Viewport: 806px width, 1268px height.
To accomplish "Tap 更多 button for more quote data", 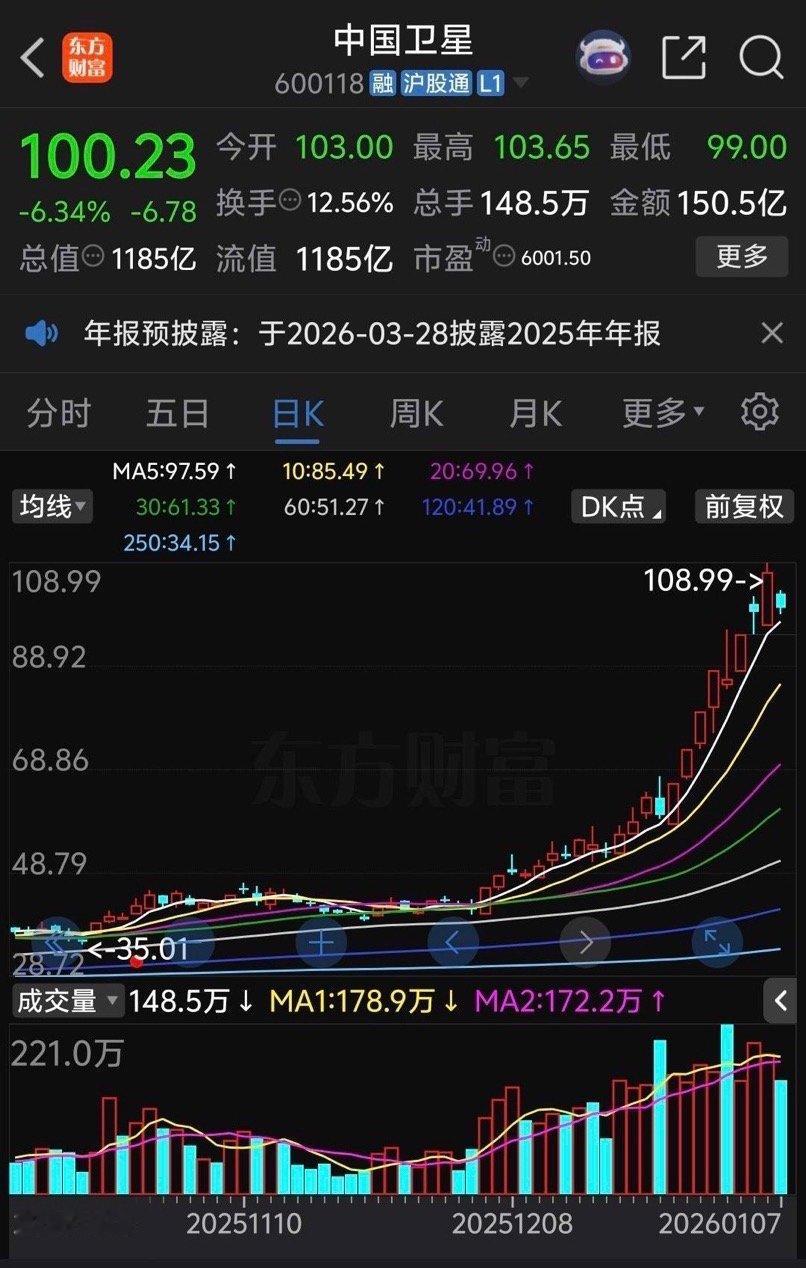I will click(742, 257).
